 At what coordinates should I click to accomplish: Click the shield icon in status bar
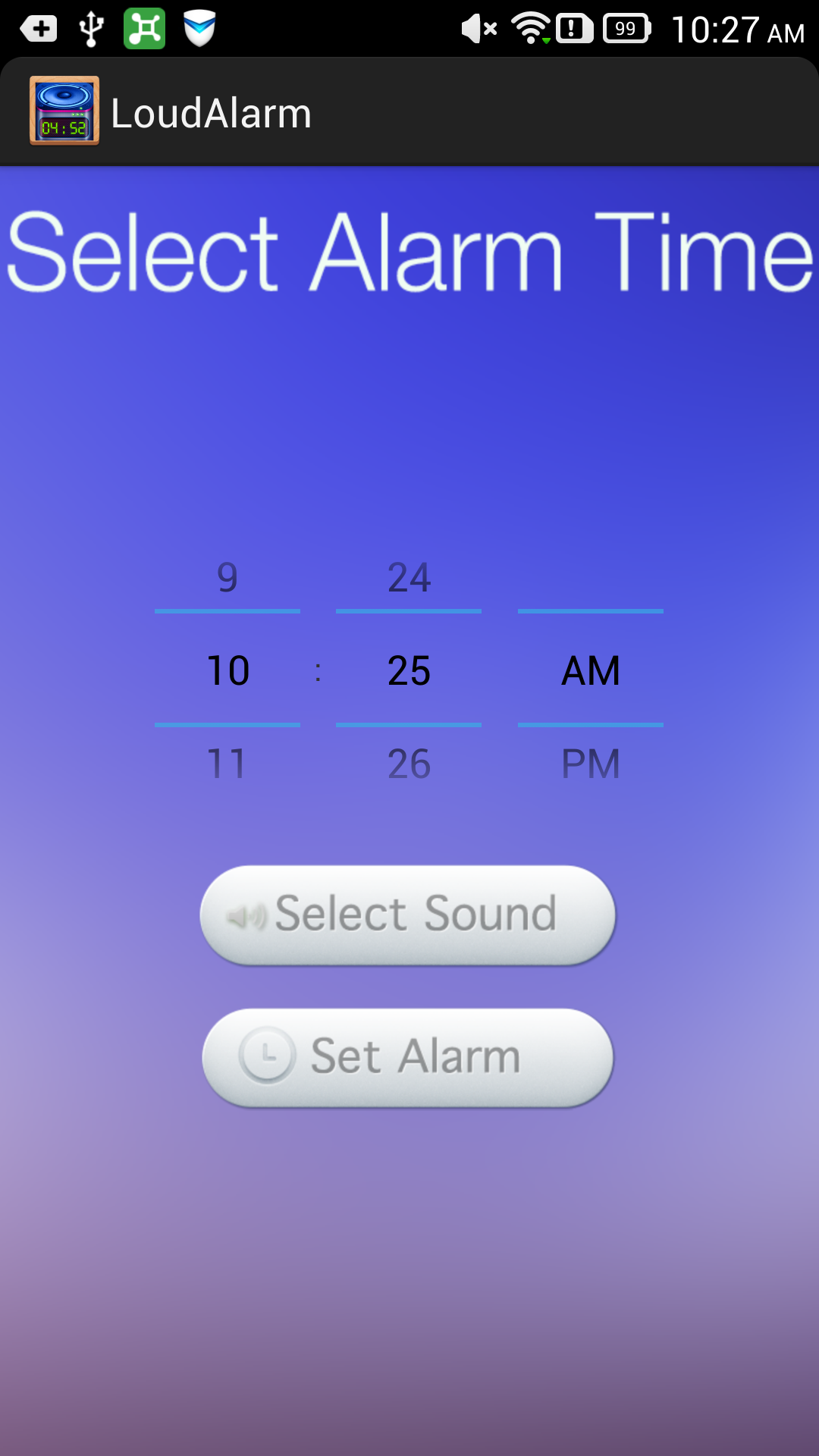(199, 29)
